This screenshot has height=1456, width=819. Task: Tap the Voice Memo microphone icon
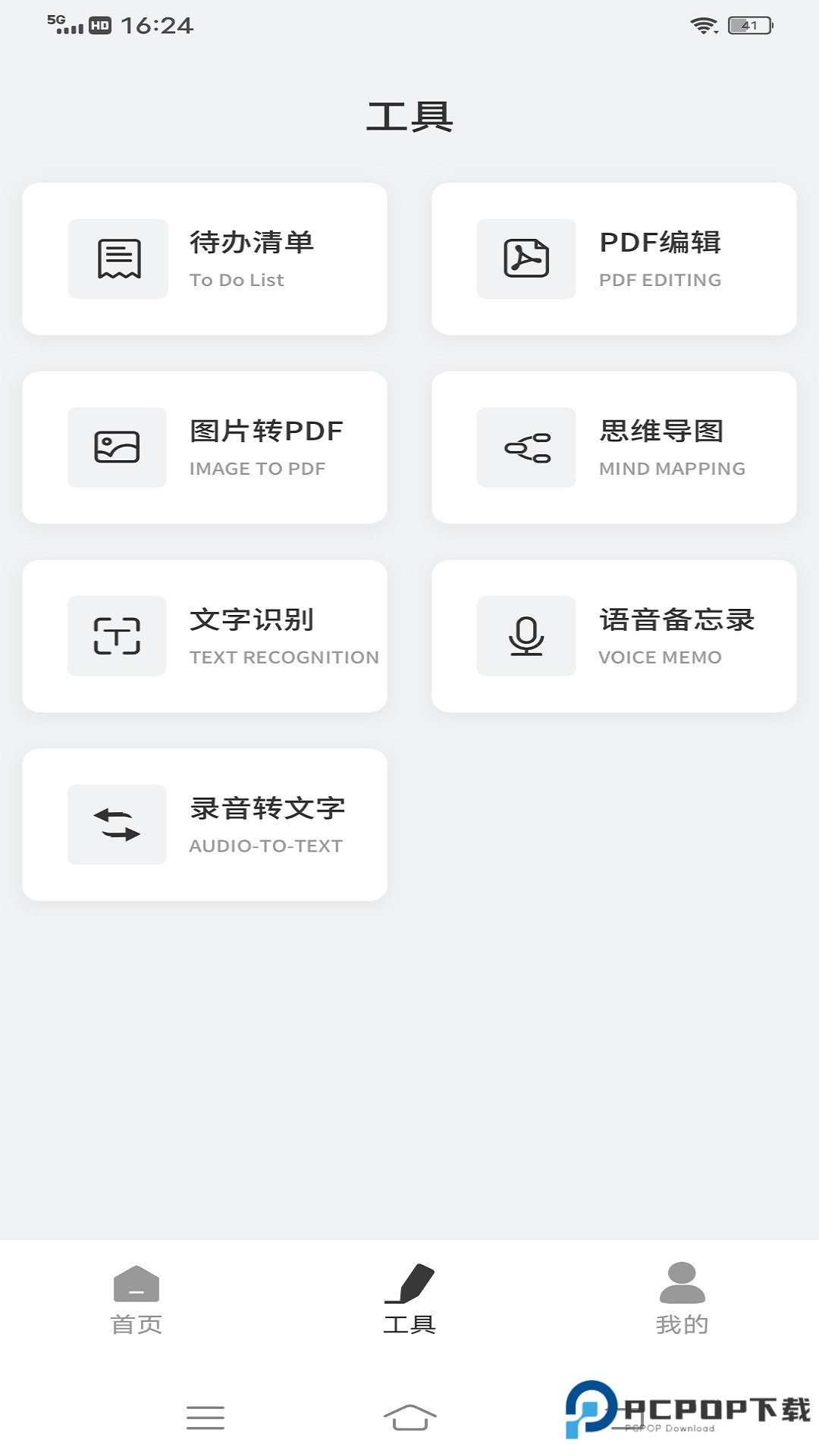[x=526, y=635]
